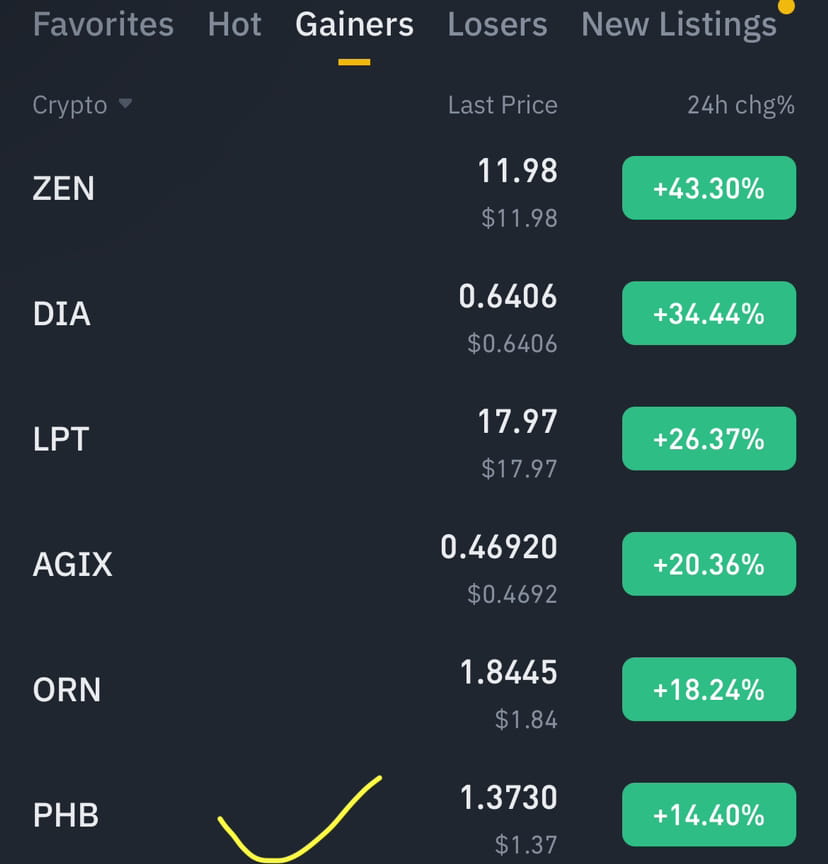Select the AGIX coin entry
The image size is (828, 864).
point(73,563)
